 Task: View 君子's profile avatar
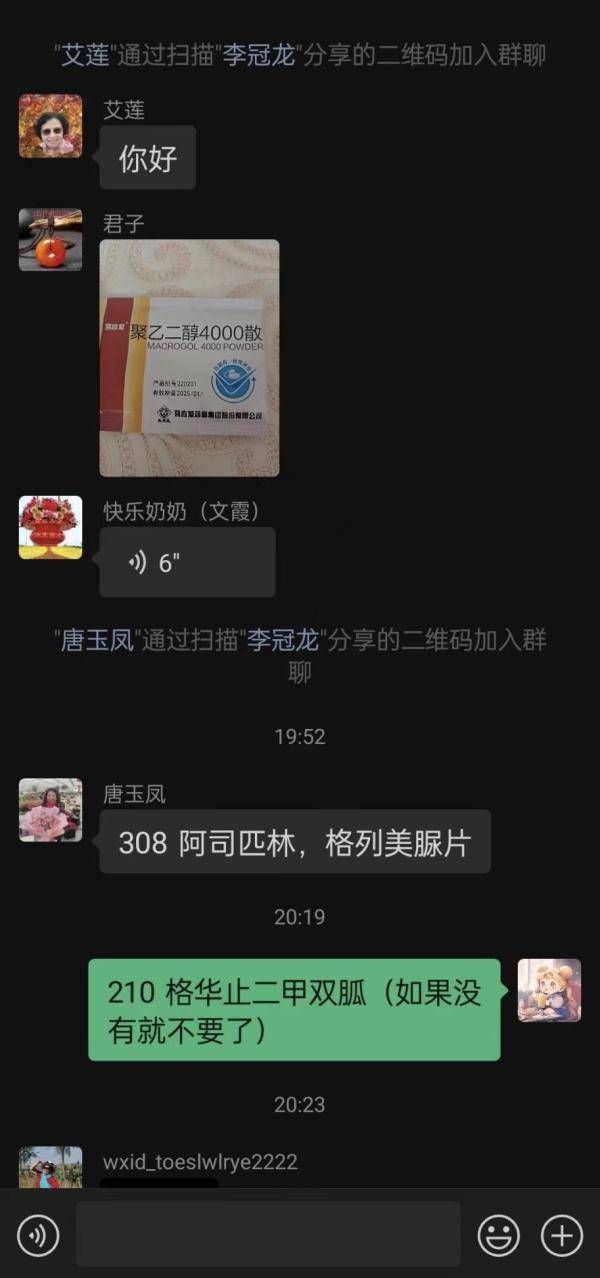click(50, 240)
